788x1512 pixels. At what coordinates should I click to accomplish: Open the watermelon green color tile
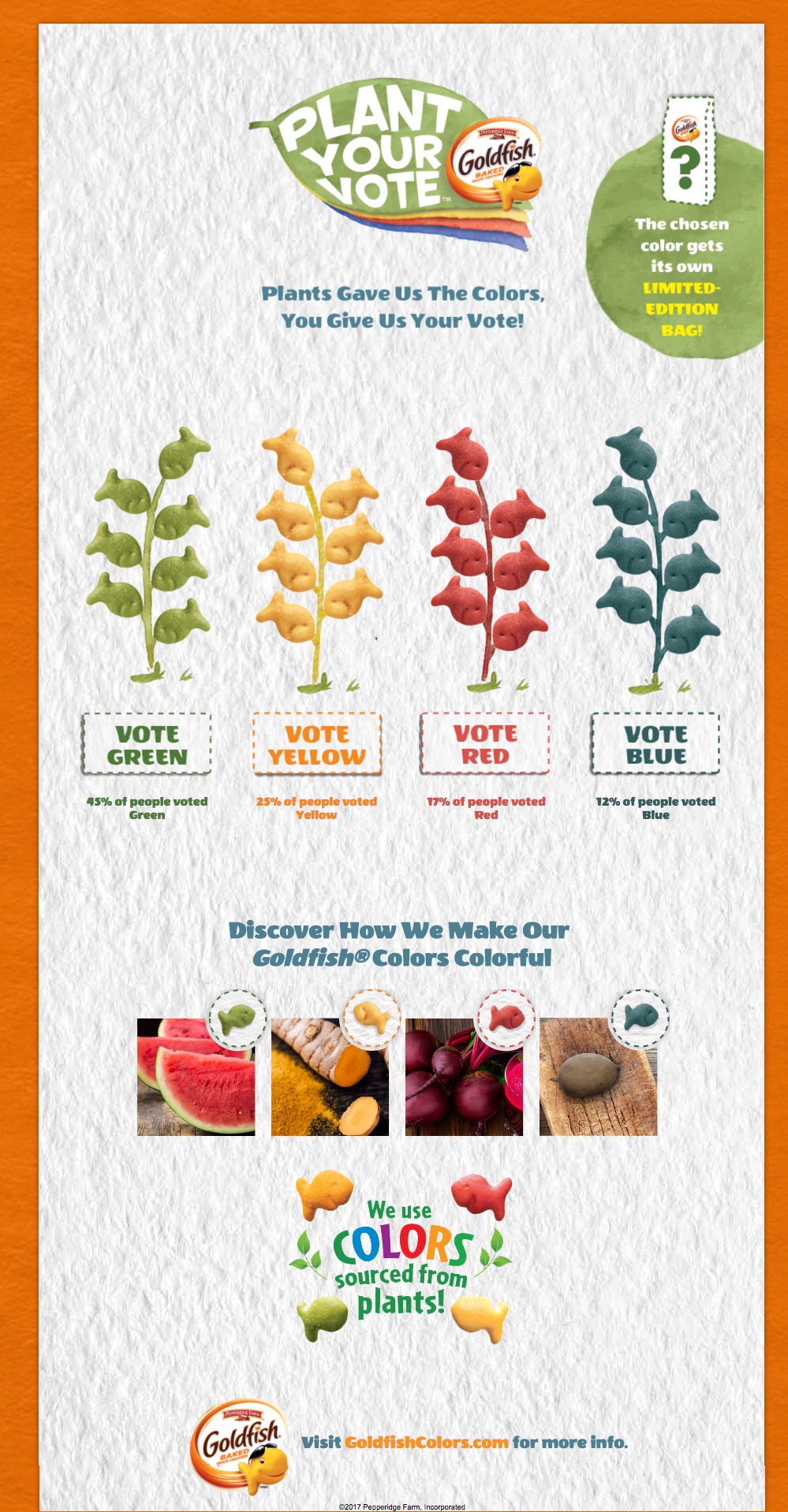pos(196,1077)
